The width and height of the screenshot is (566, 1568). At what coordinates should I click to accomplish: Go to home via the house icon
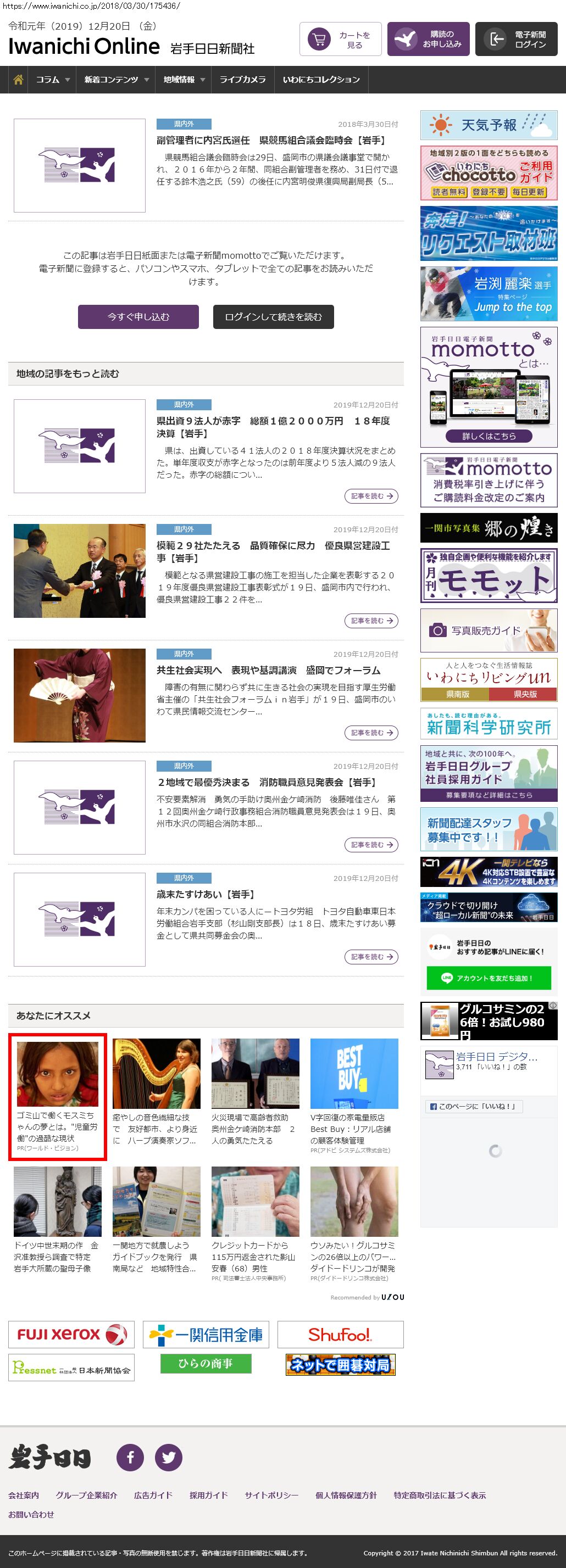[18, 80]
